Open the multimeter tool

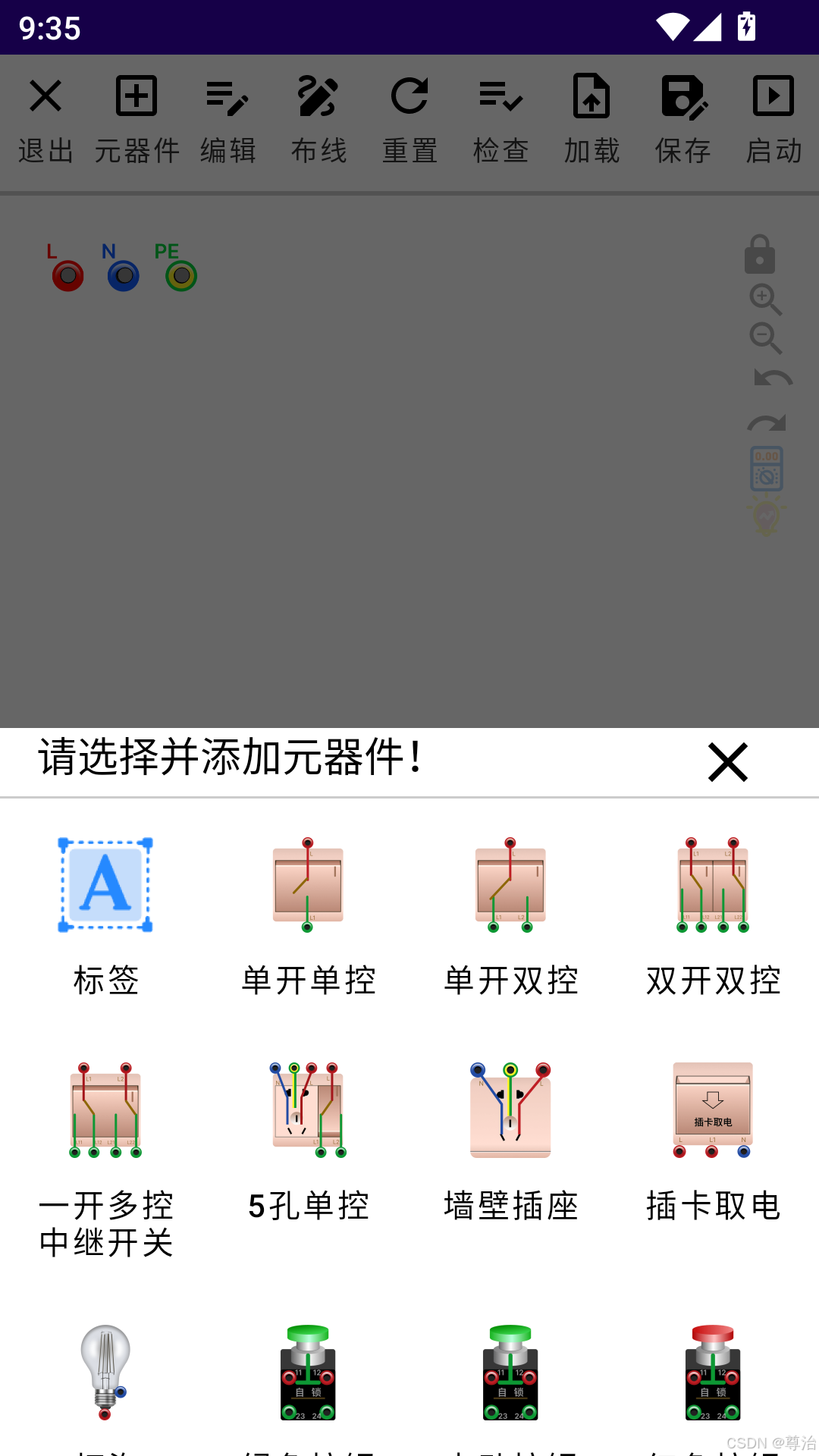pyautogui.click(x=766, y=469)
